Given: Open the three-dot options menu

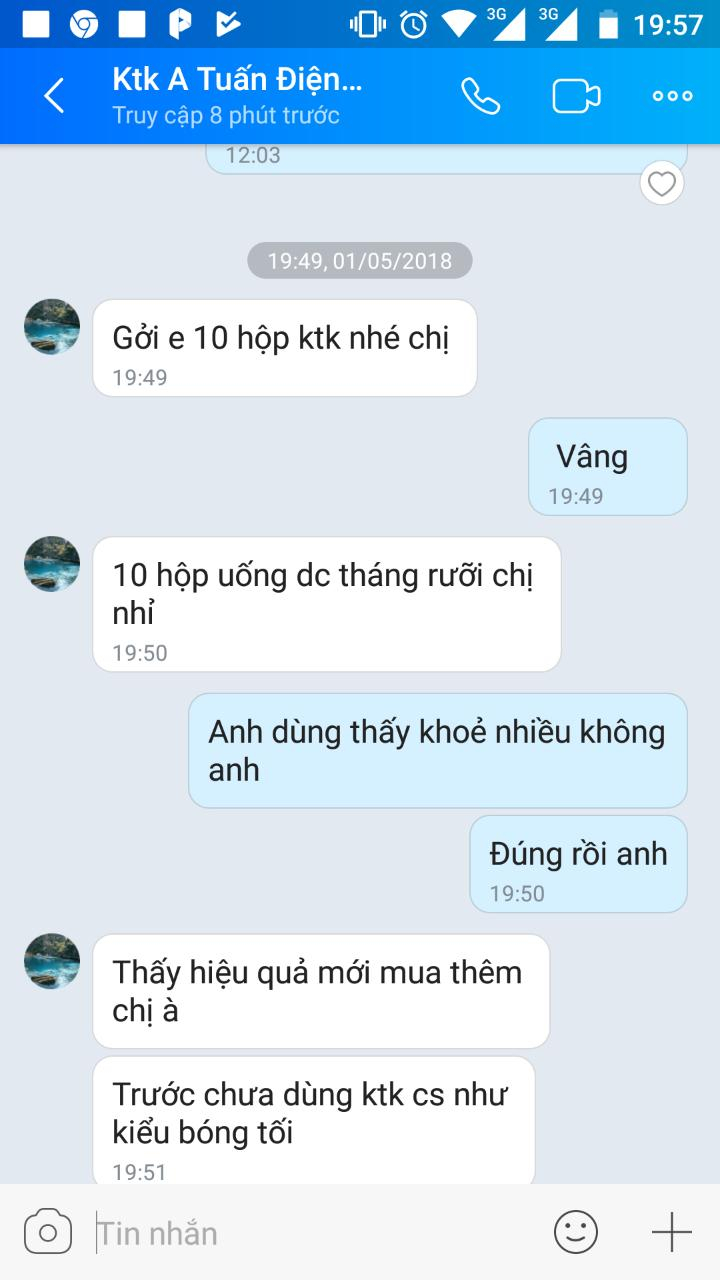Looking at the screenshot, I should [x=672, y=96].
